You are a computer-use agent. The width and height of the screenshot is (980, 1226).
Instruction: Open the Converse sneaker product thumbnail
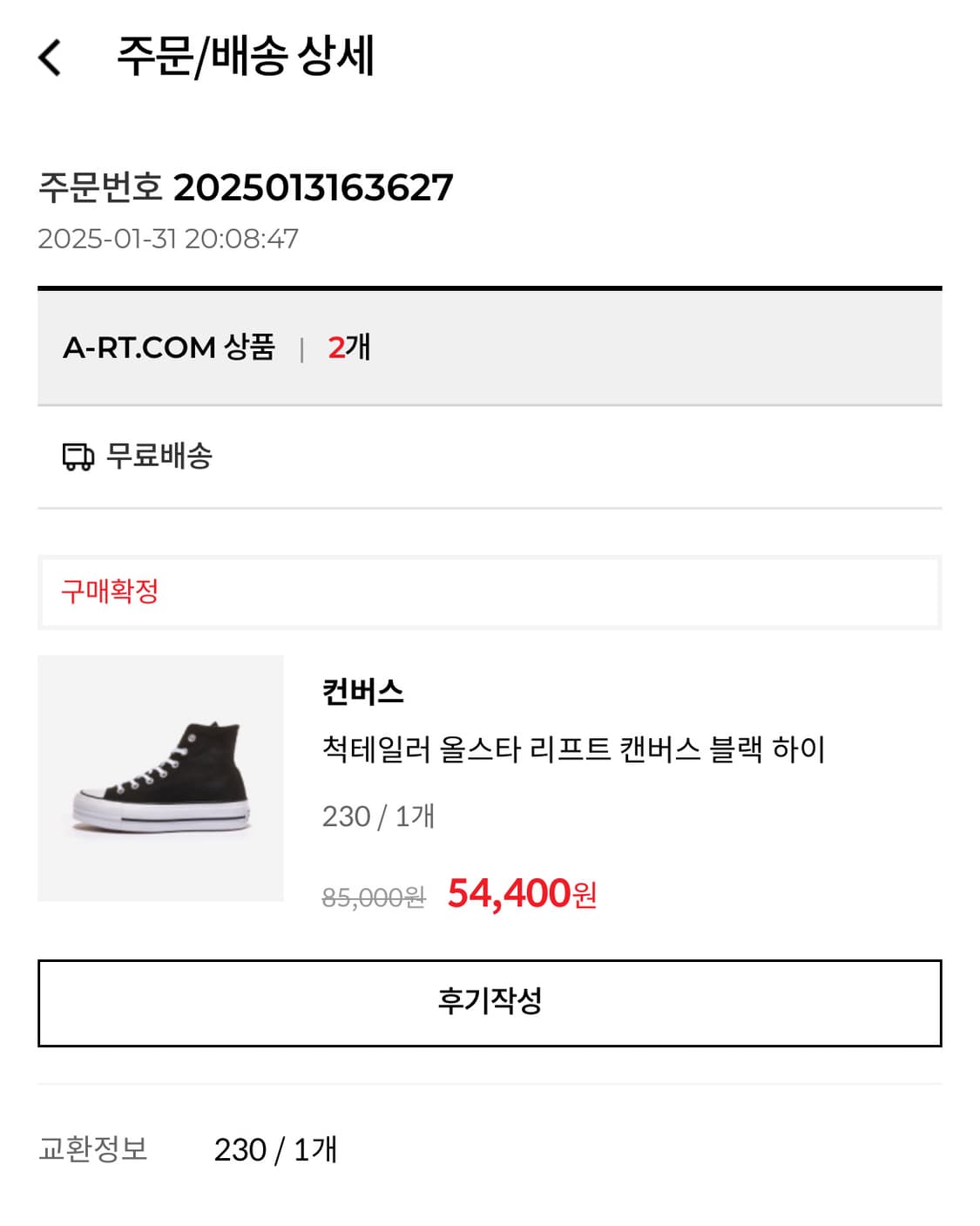161,780
